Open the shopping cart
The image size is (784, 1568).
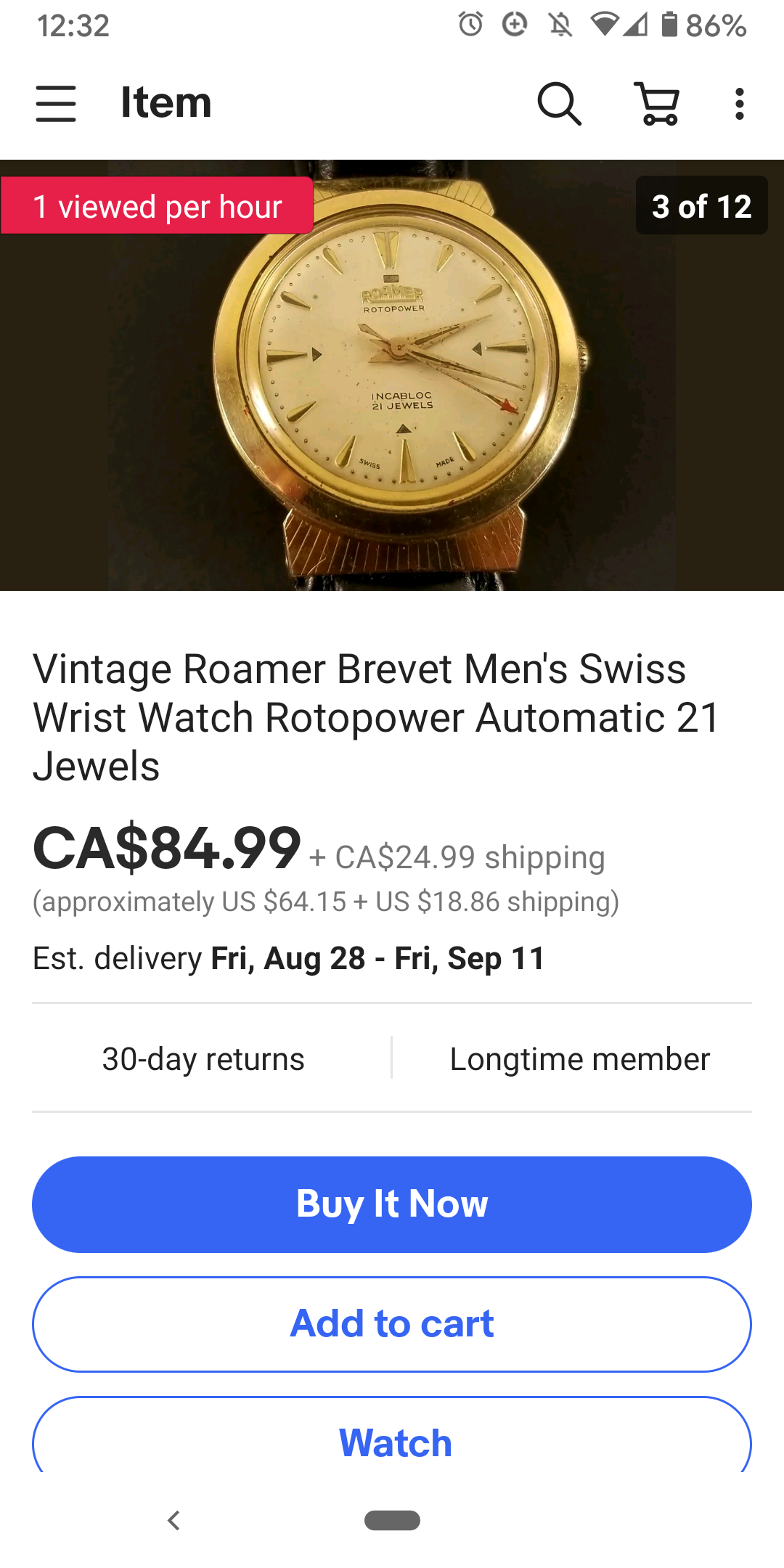[x=658, y=103]
